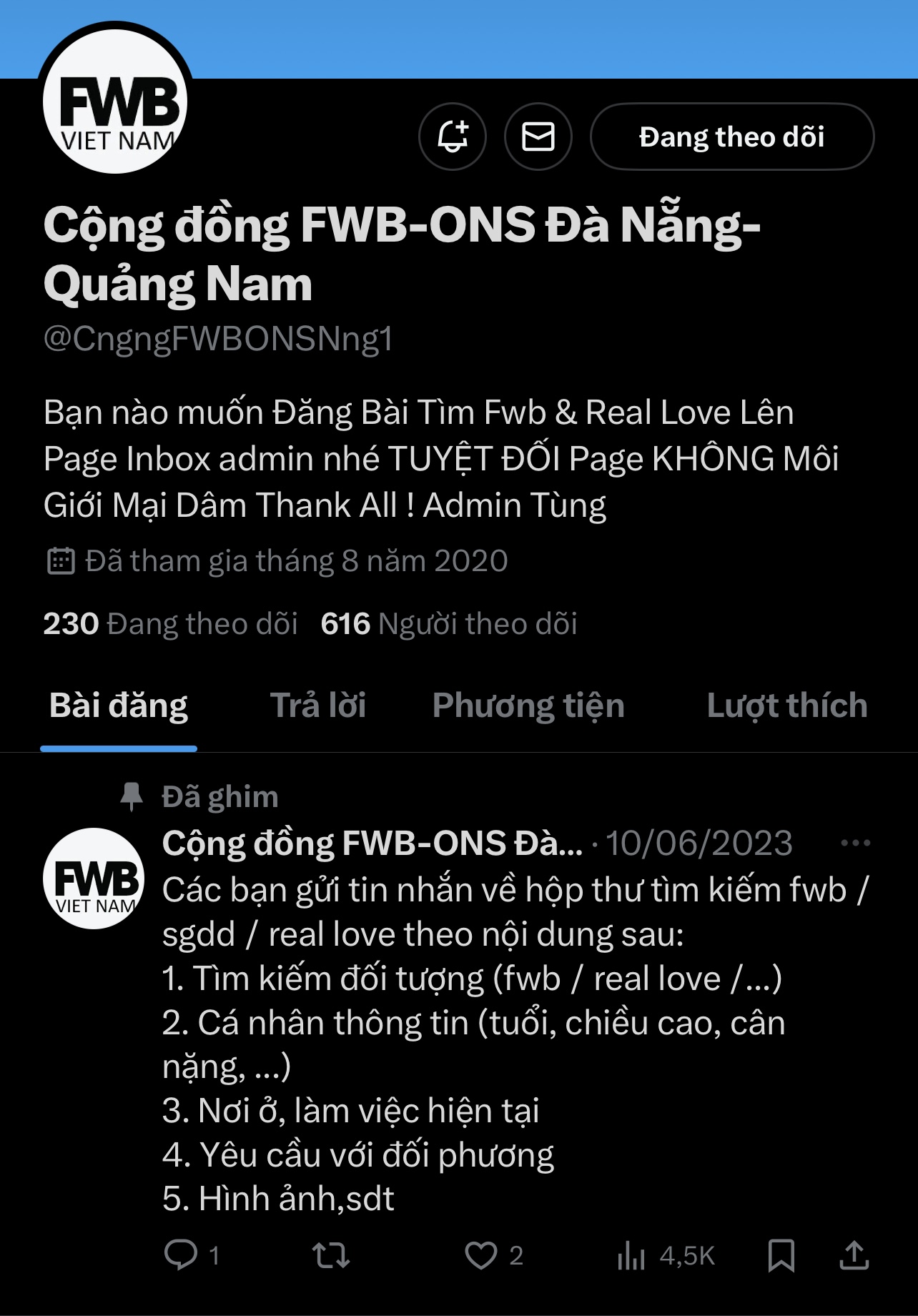View the pinned post's 4,5K view analytics

point(666,1255)
